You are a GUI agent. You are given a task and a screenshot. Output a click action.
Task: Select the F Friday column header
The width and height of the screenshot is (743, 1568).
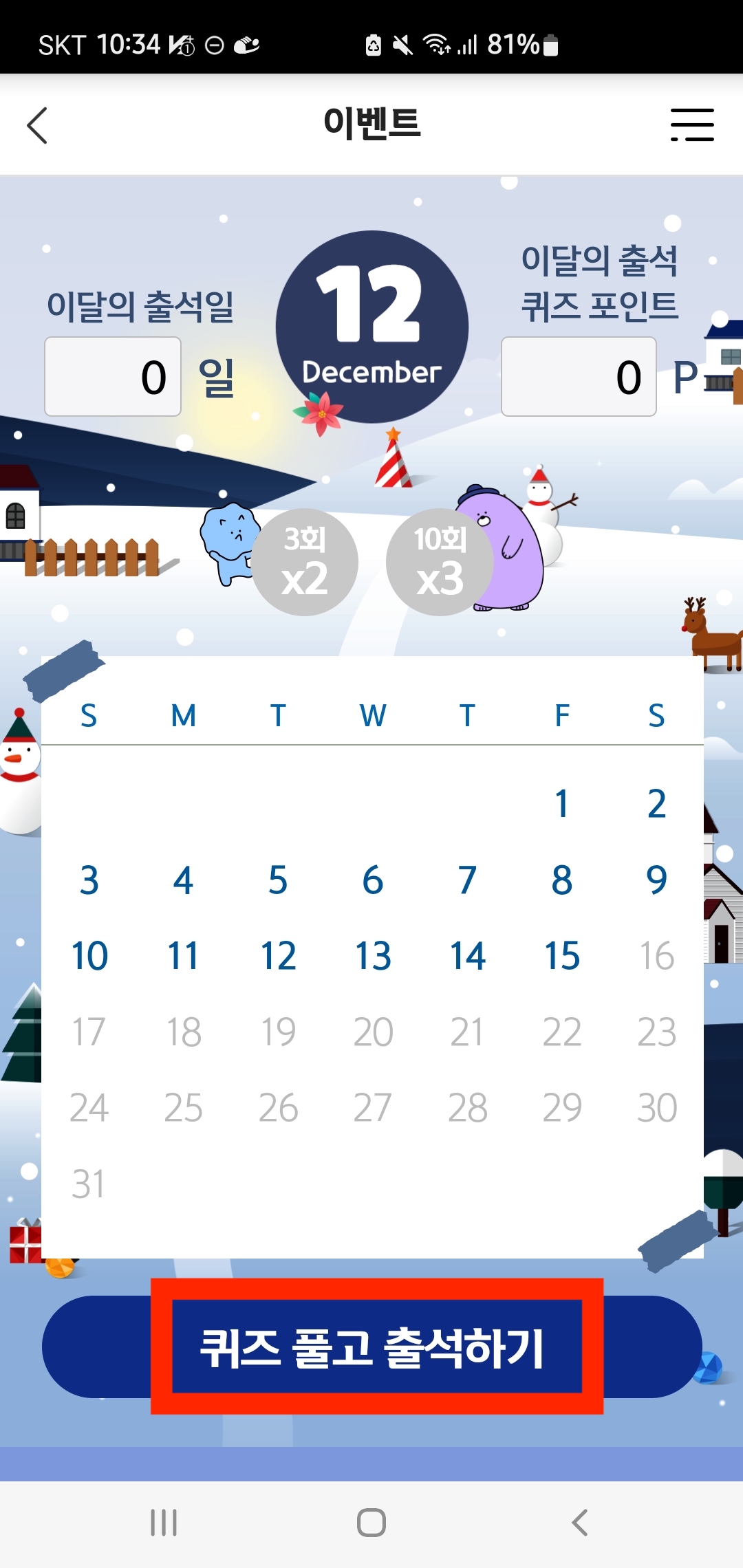click(561, 715)
